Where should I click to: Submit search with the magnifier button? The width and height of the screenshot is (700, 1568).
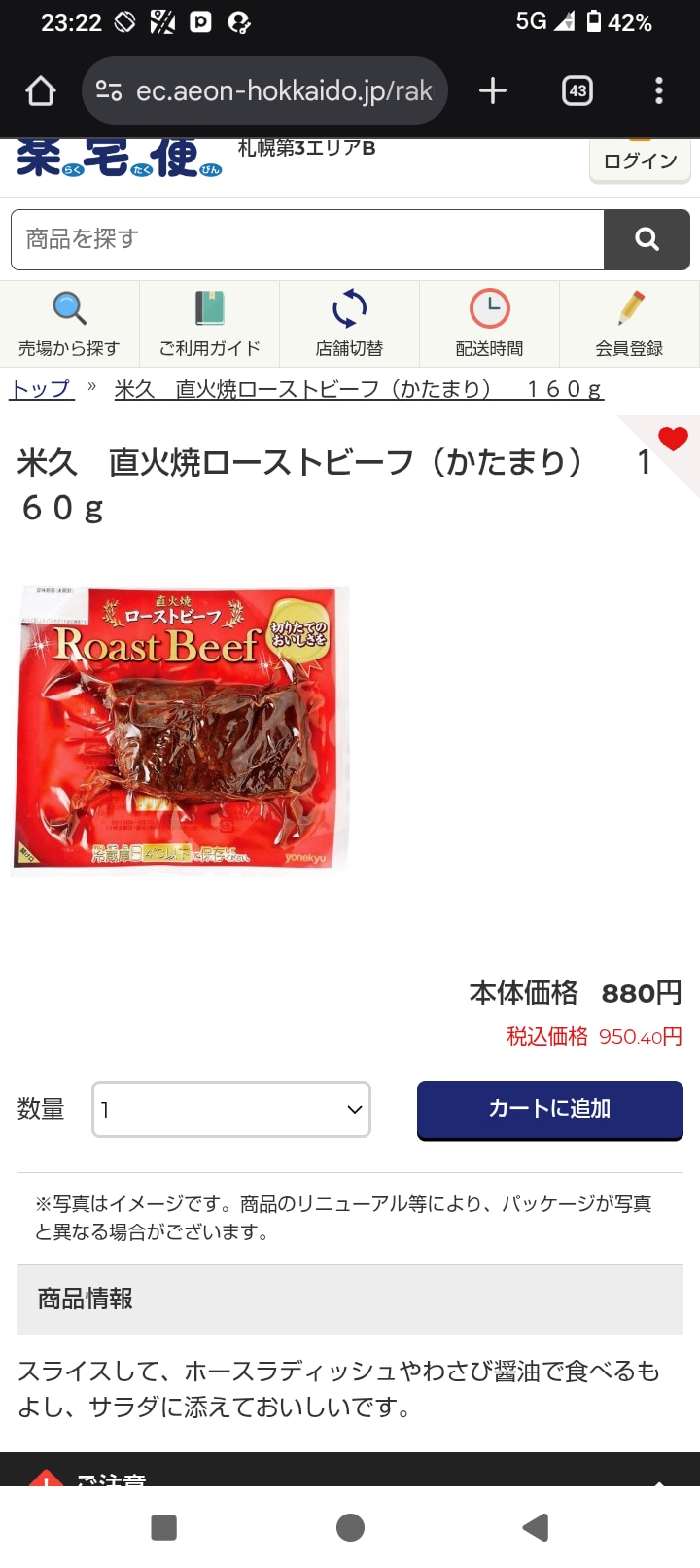[x=647, y=239]
